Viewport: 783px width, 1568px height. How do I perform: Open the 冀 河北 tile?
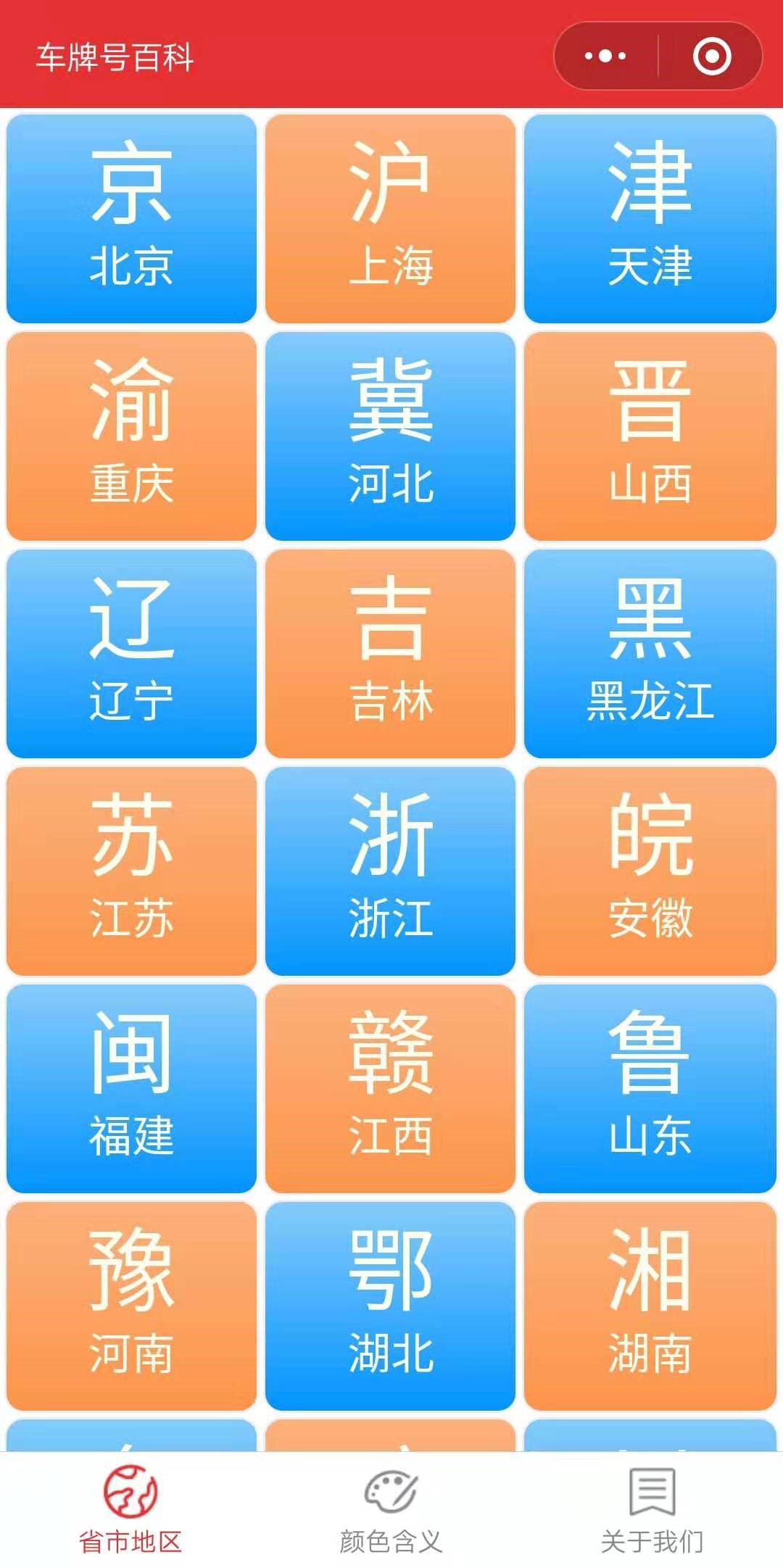click(390, 436)
